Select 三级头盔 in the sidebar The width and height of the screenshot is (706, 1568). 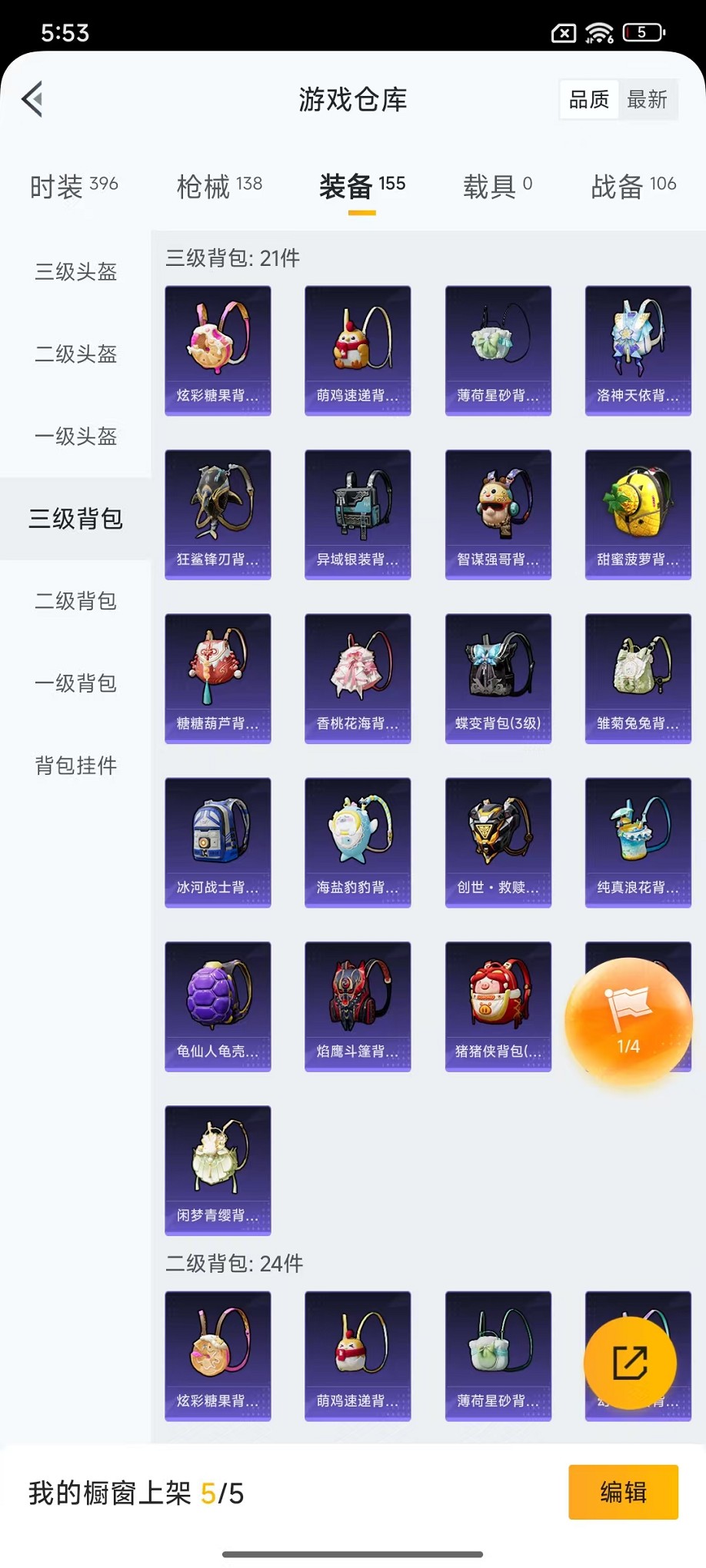[75, 272]
